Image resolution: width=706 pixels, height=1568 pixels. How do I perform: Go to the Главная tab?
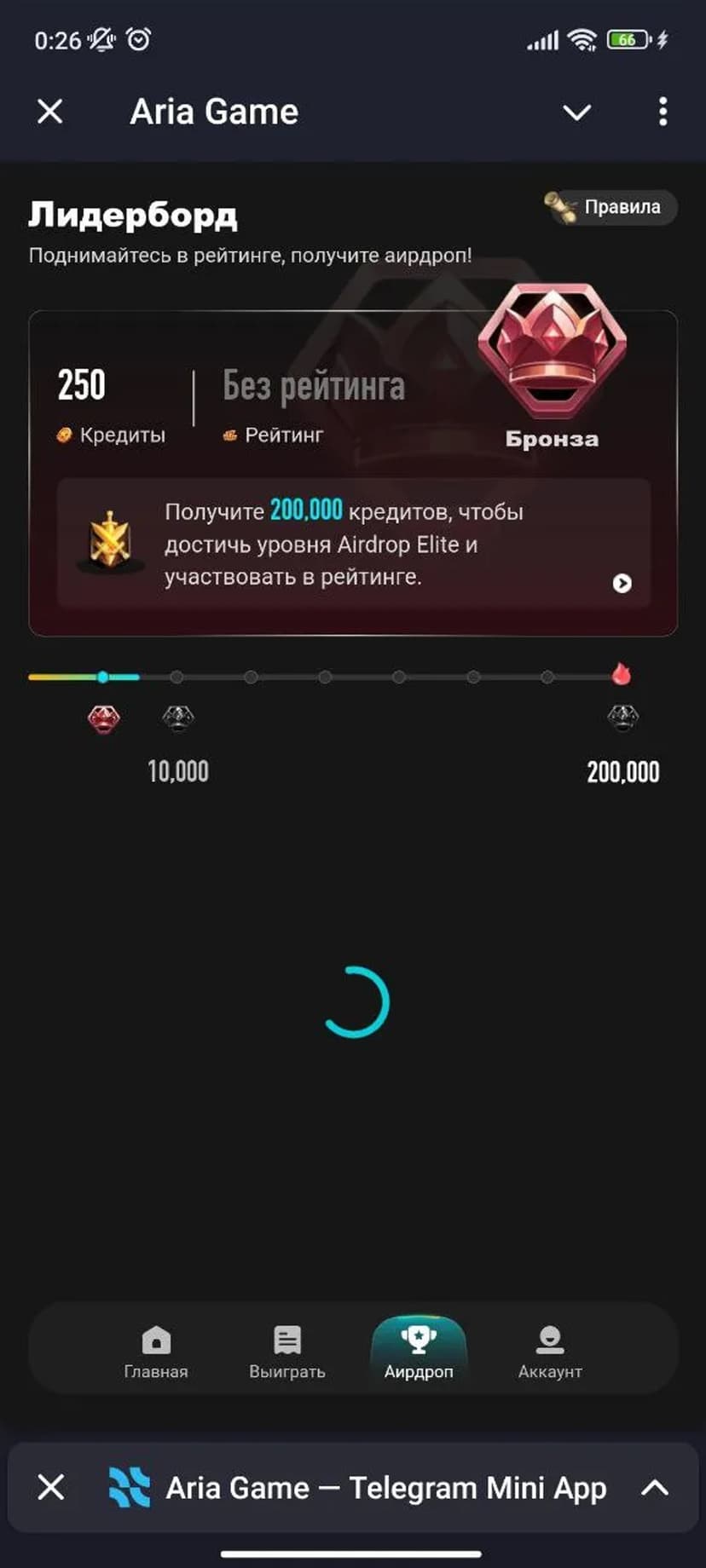(x=156, y=1352)
